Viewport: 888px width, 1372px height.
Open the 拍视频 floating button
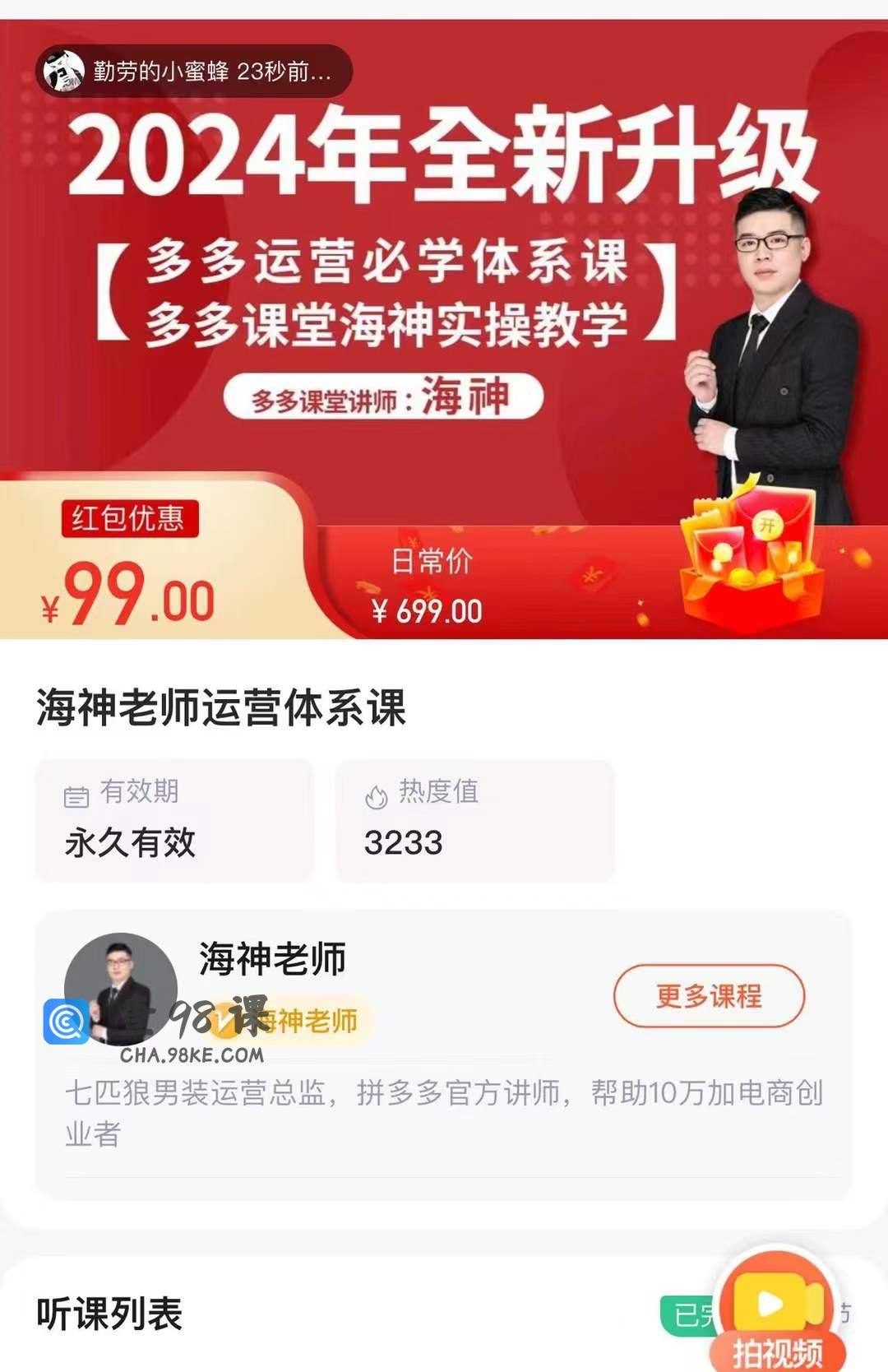(x=777, y=1311)
